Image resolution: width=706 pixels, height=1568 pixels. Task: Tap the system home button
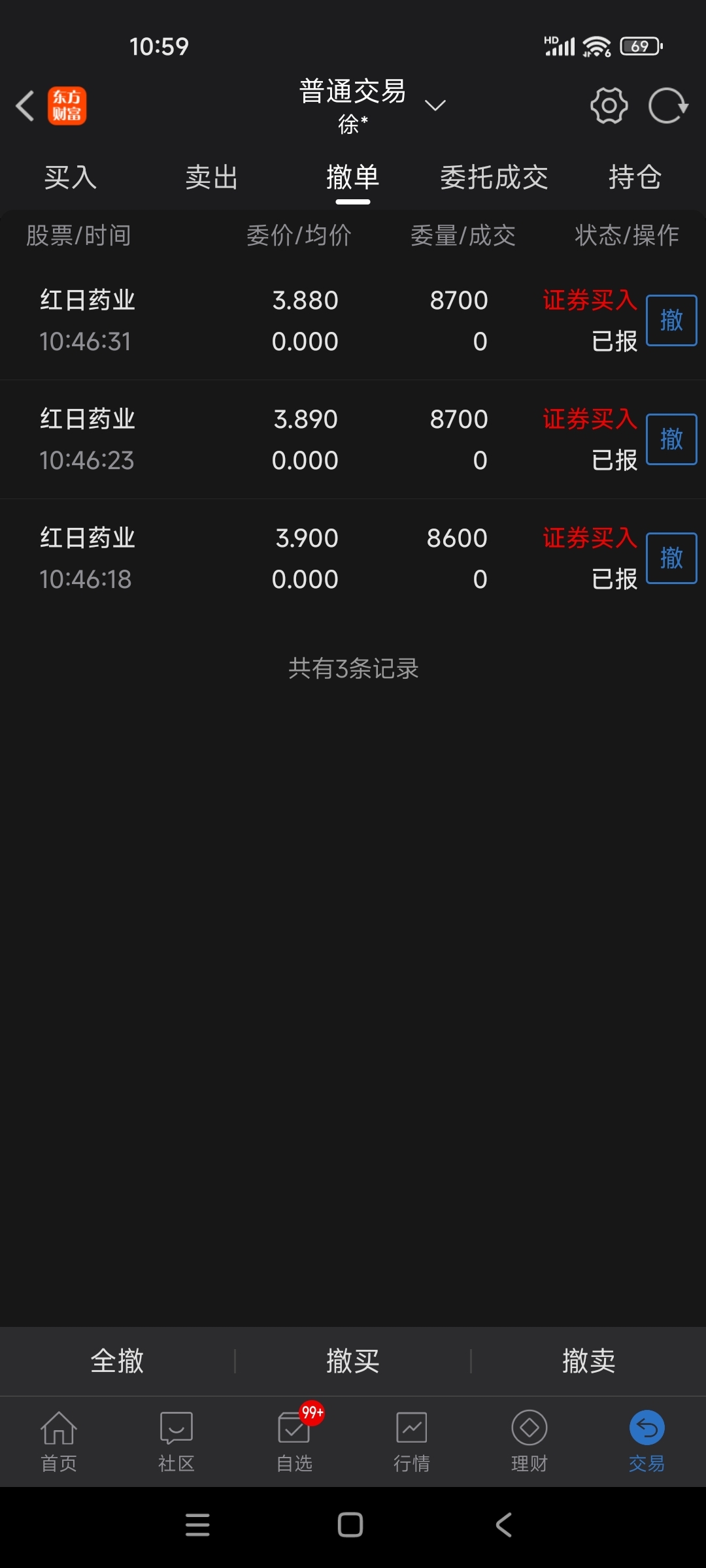350,1525
